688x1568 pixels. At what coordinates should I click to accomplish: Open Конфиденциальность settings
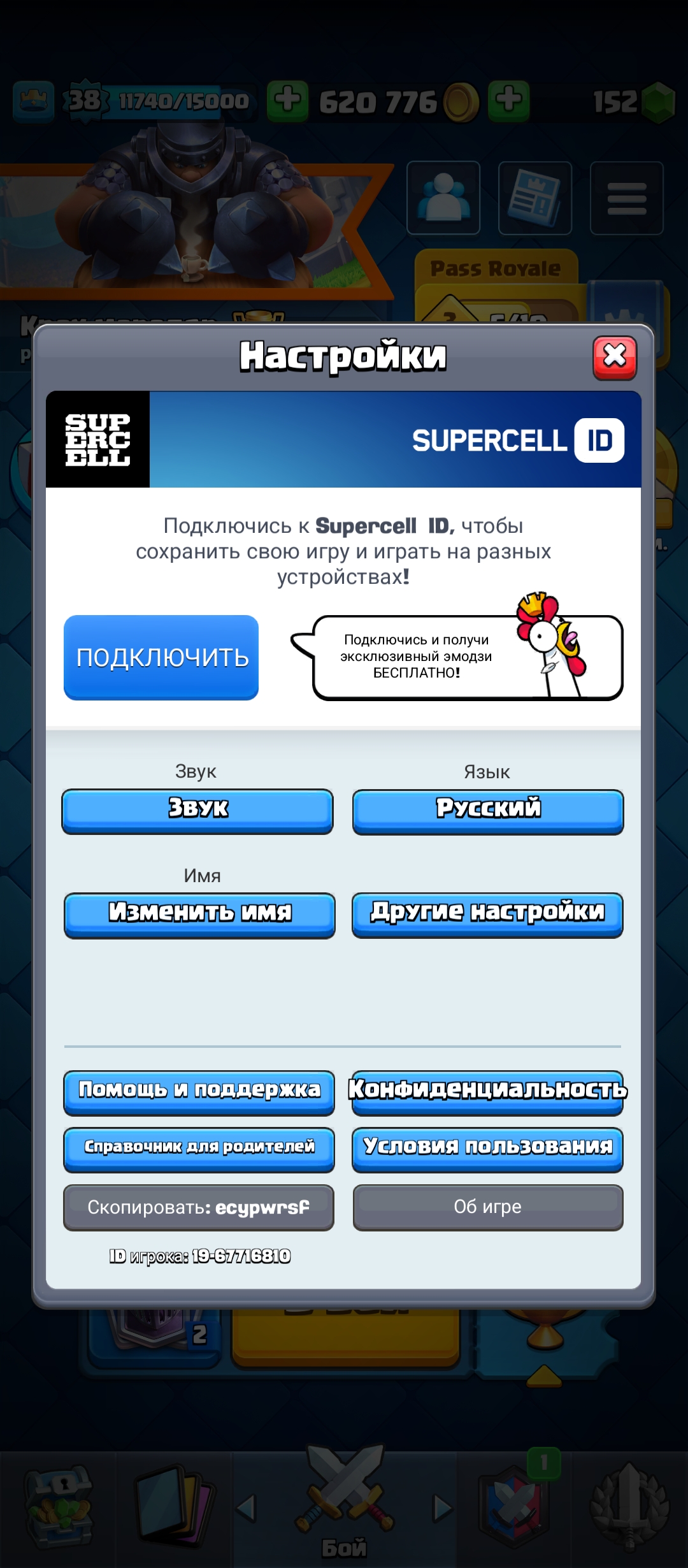(487, 1091)
